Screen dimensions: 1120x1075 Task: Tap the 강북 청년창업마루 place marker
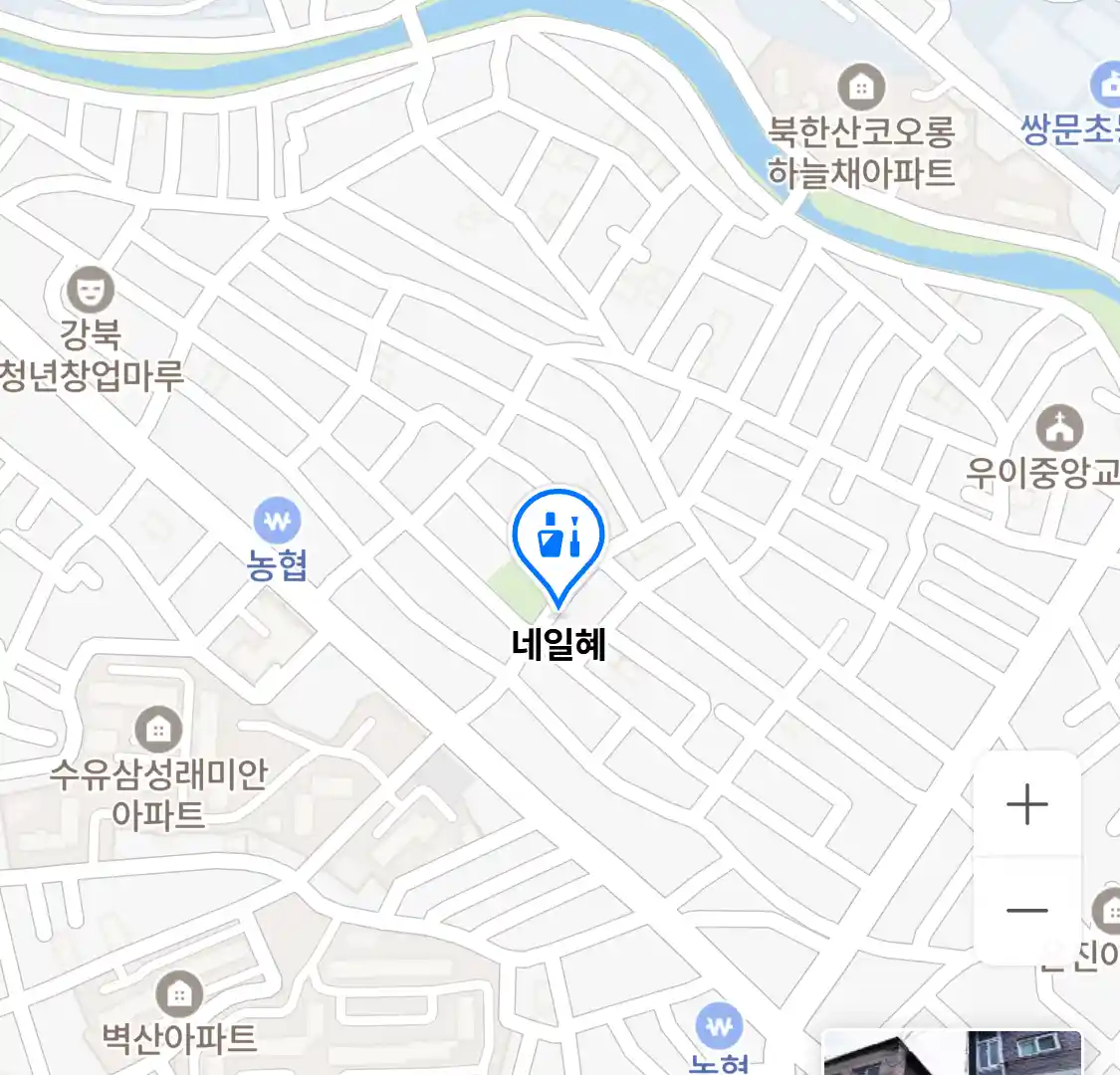tap(90, 292)
